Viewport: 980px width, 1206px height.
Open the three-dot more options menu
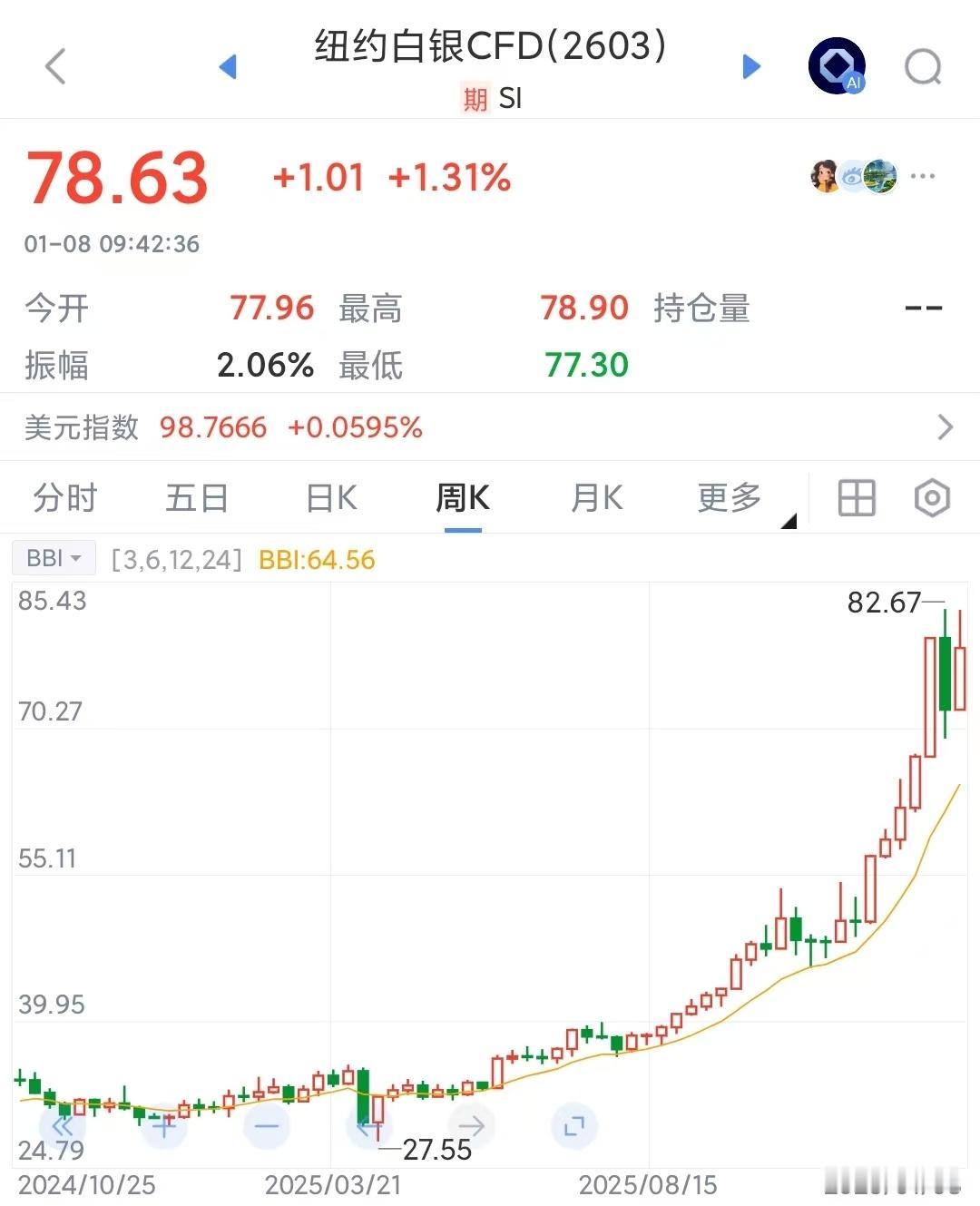pos(923,177)
